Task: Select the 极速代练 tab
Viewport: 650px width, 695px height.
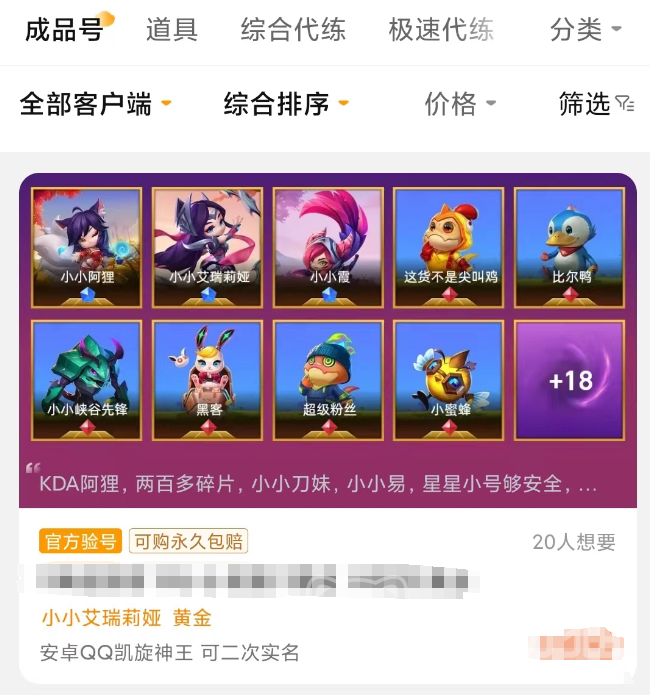Action: pos(441,30)
